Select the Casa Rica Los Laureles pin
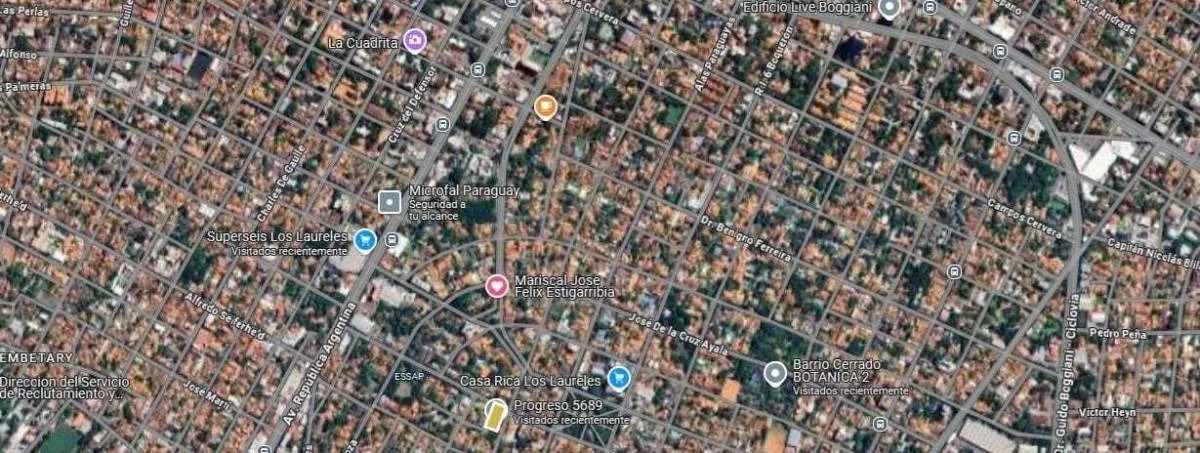The image size is (1200, 453). point(618,378)
